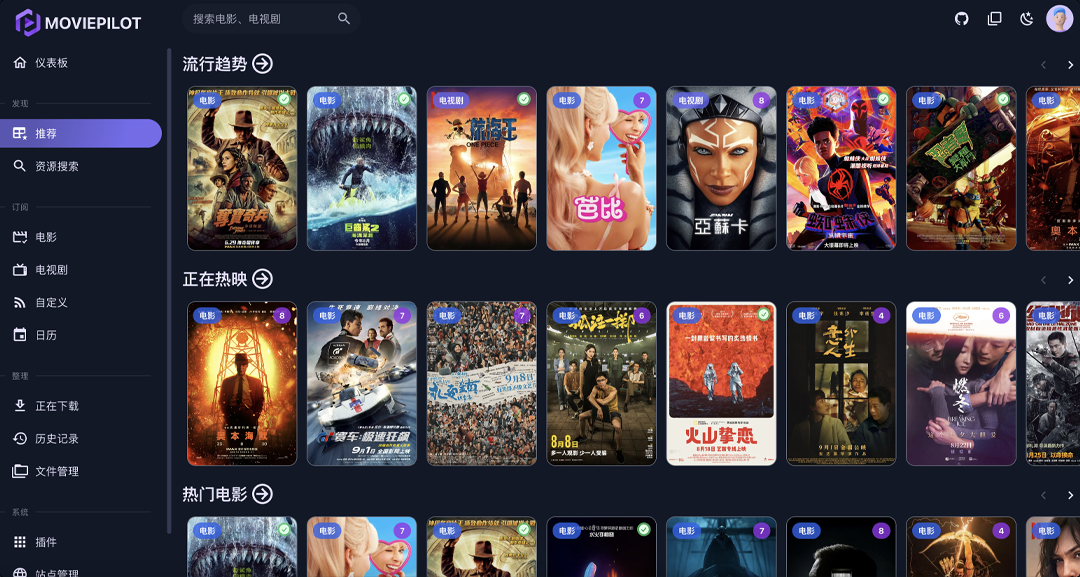The height and width of the screenshot is (577, 1080).
Task: Open the GitHub icon in the top bar
Action: point(962,19)
